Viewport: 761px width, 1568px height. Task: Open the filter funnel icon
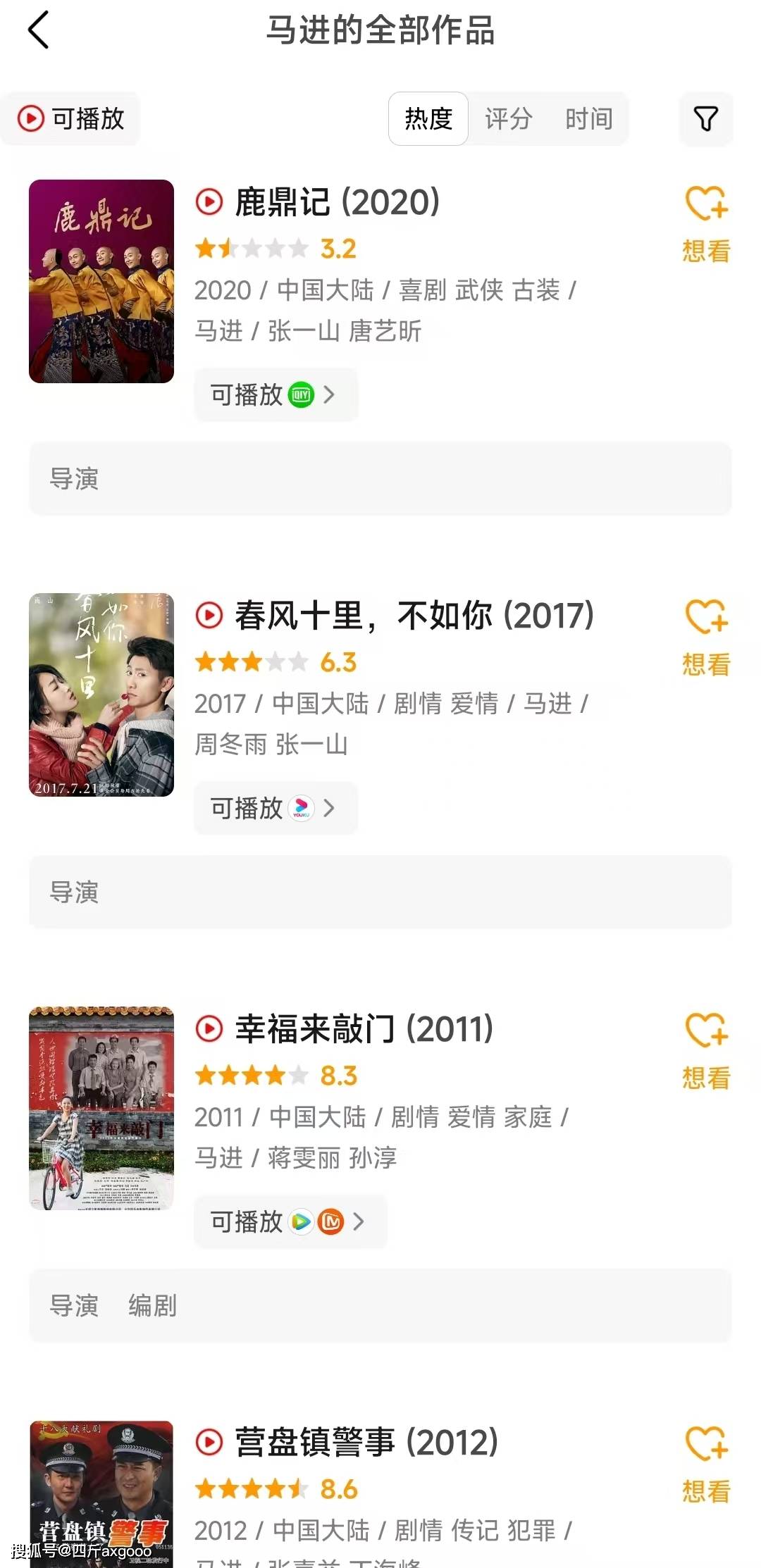coord(706,119)
